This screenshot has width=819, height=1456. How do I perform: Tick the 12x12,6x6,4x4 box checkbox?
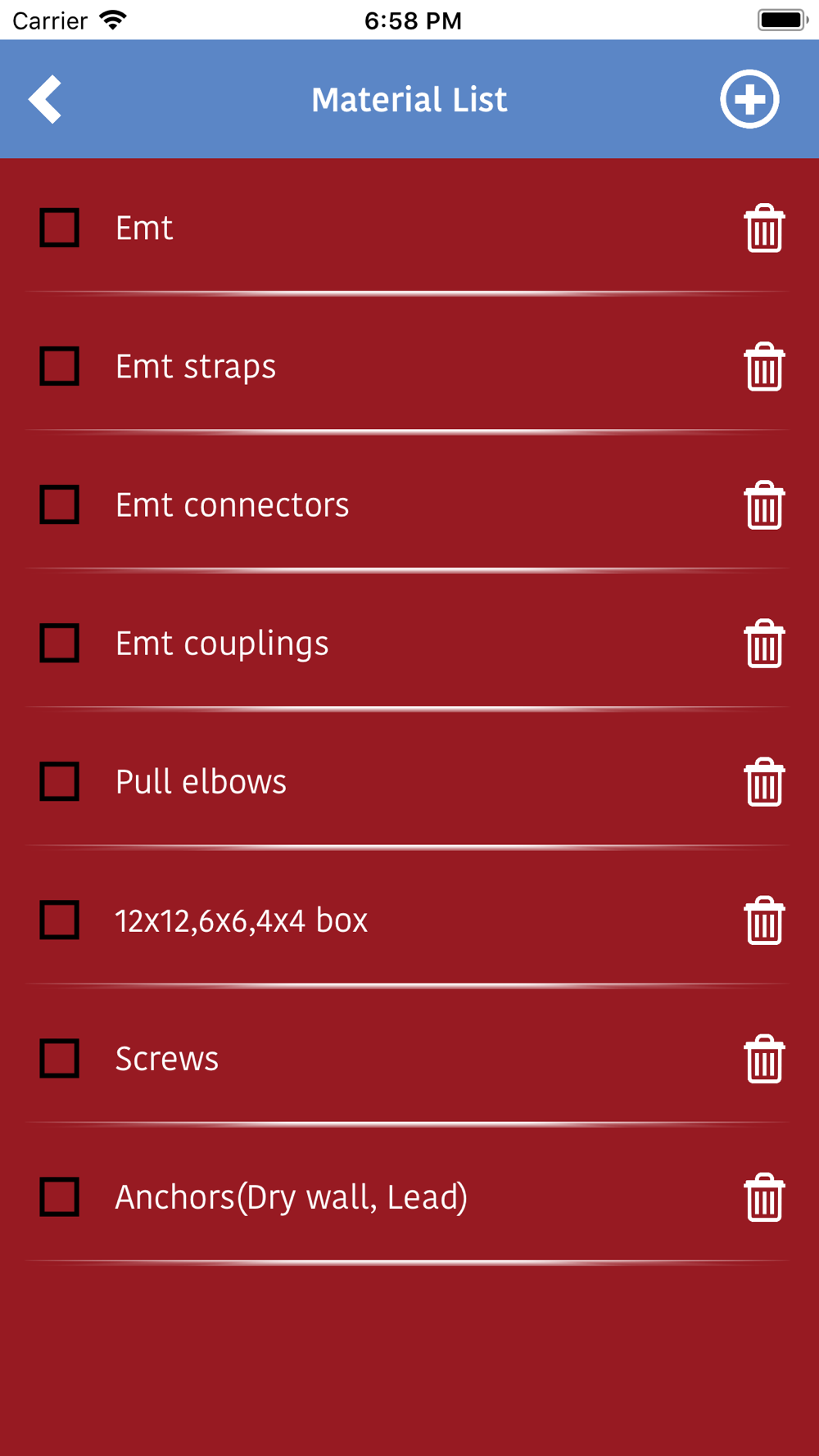click(x=60, y=920)
